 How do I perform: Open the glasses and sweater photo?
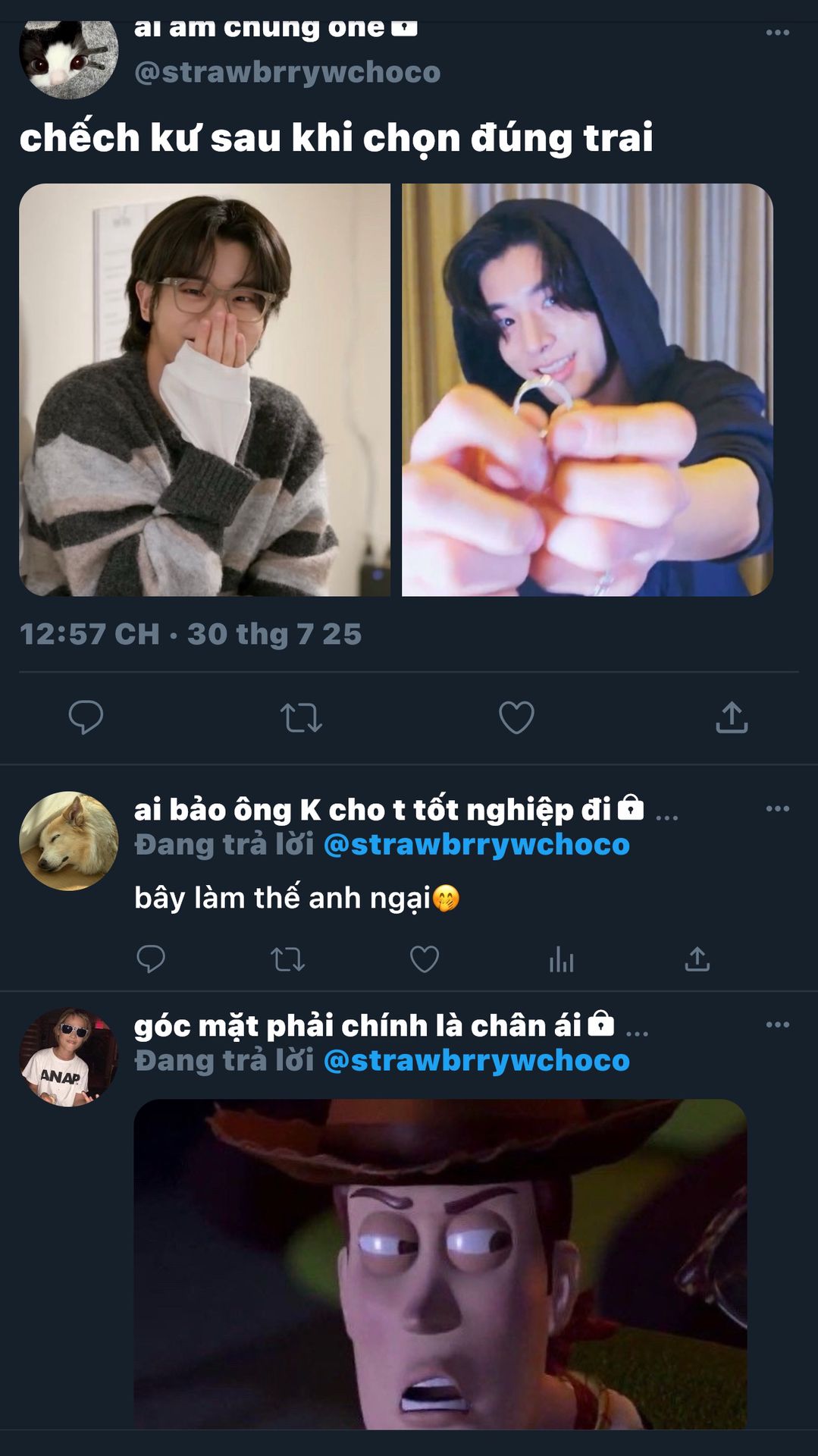205,390
